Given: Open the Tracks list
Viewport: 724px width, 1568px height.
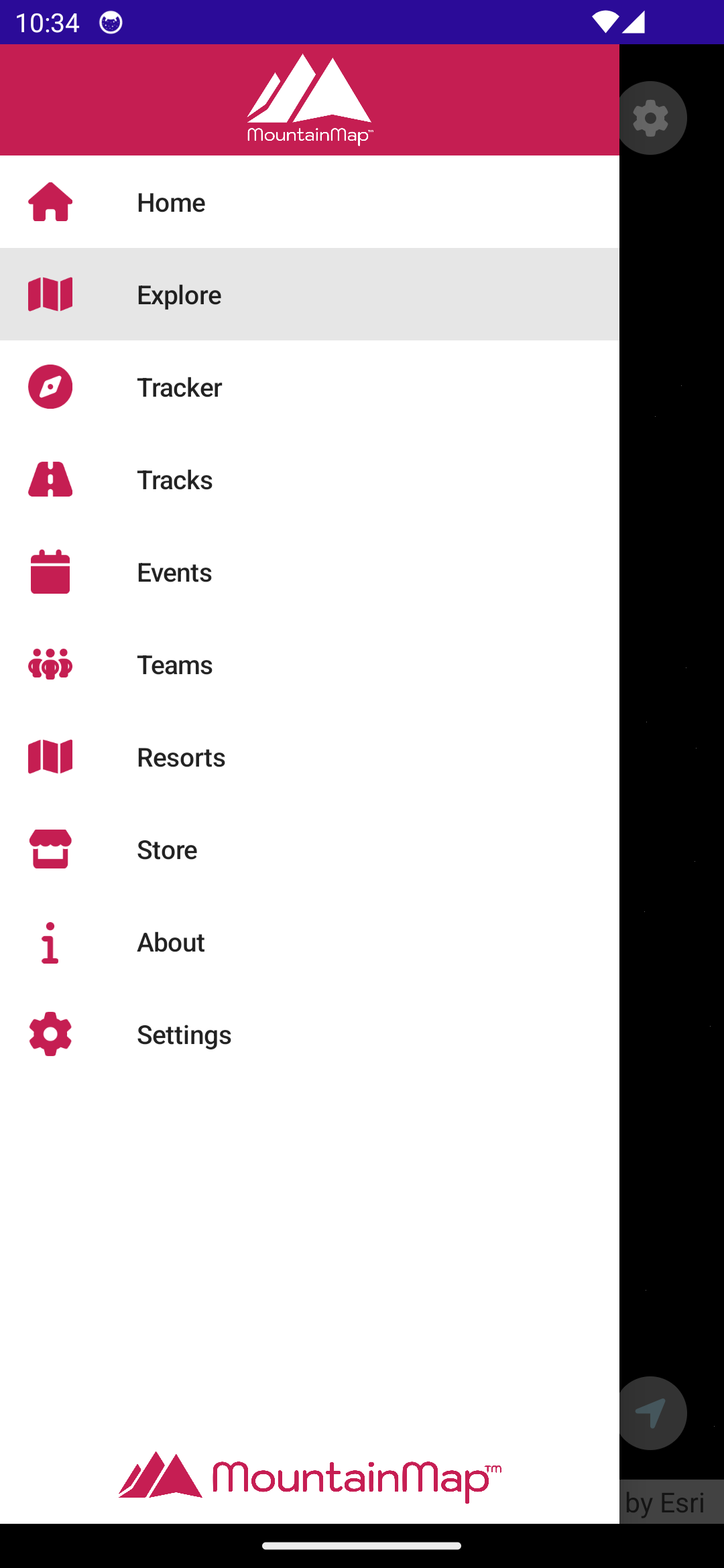Looking at the screenshot, I should (310, 480).
